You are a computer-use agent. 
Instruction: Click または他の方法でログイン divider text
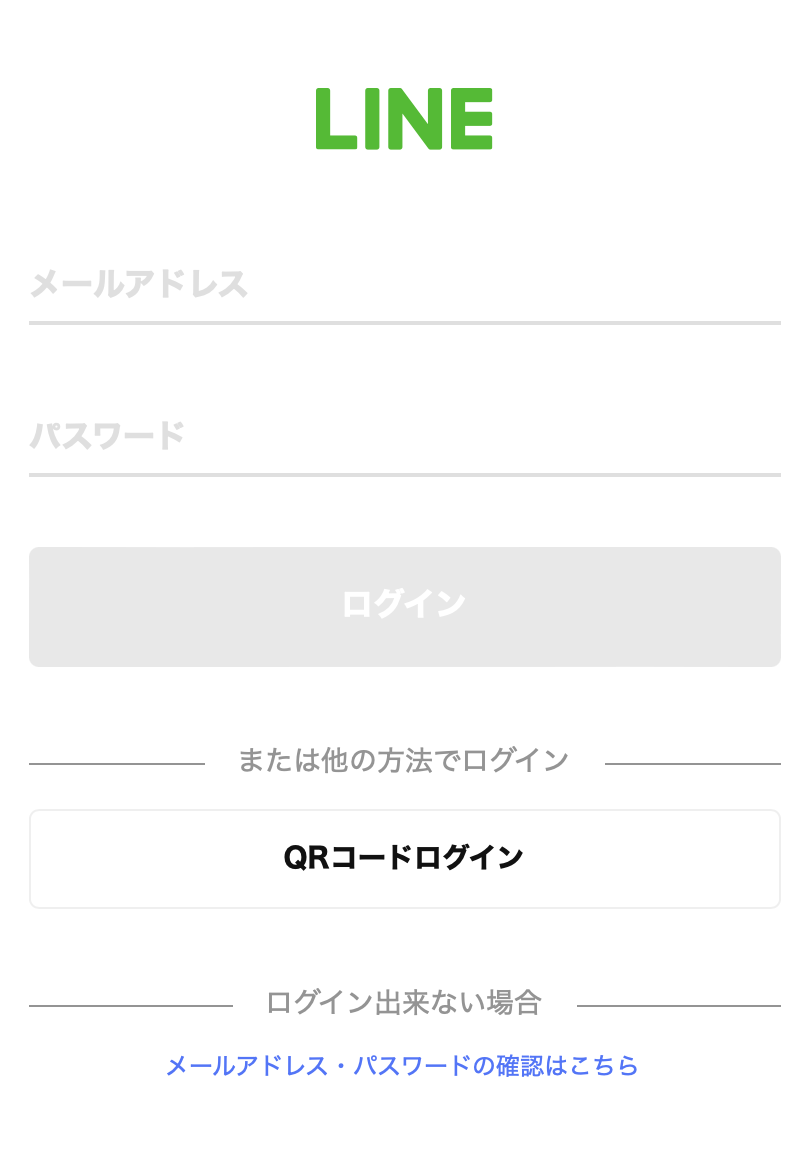point(405,760)
